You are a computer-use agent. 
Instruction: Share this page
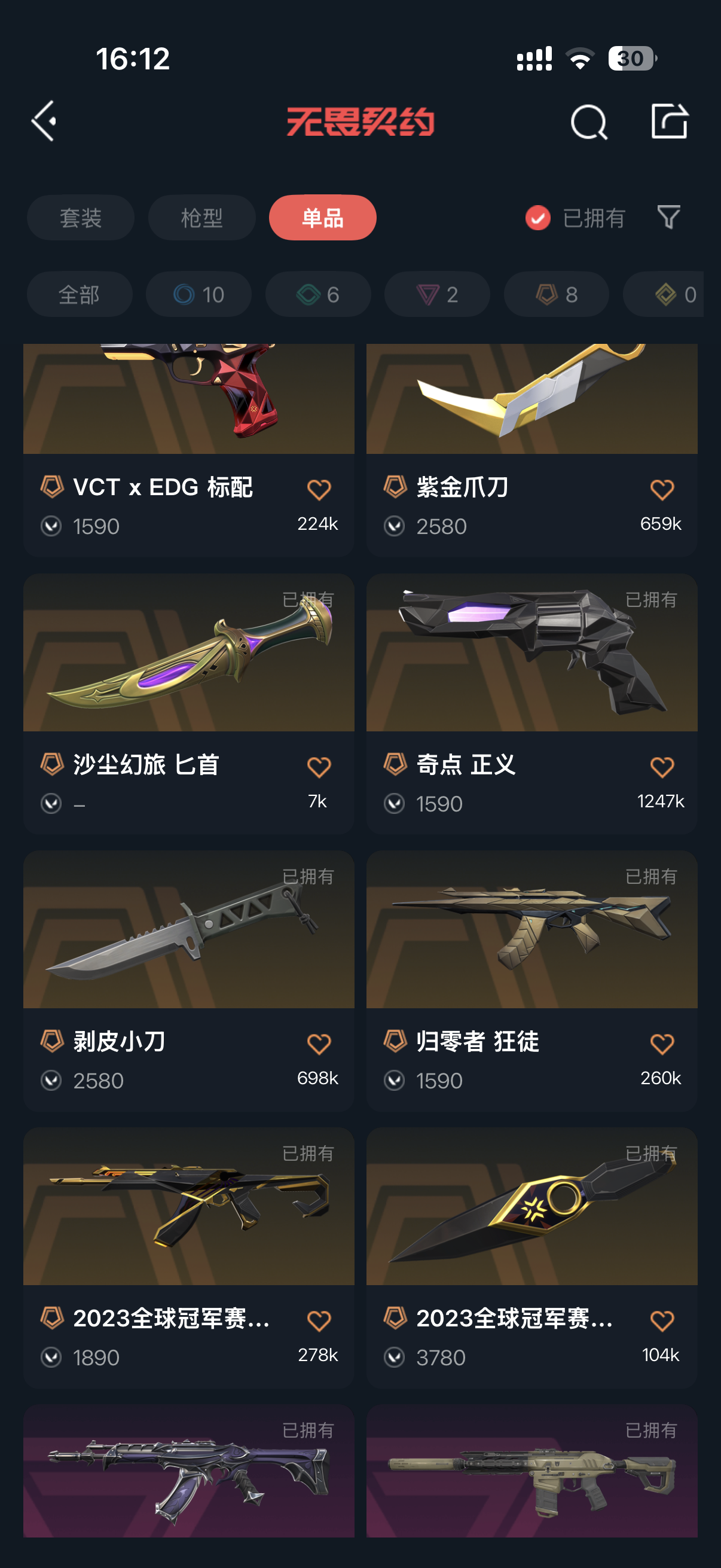click(668, 121)
